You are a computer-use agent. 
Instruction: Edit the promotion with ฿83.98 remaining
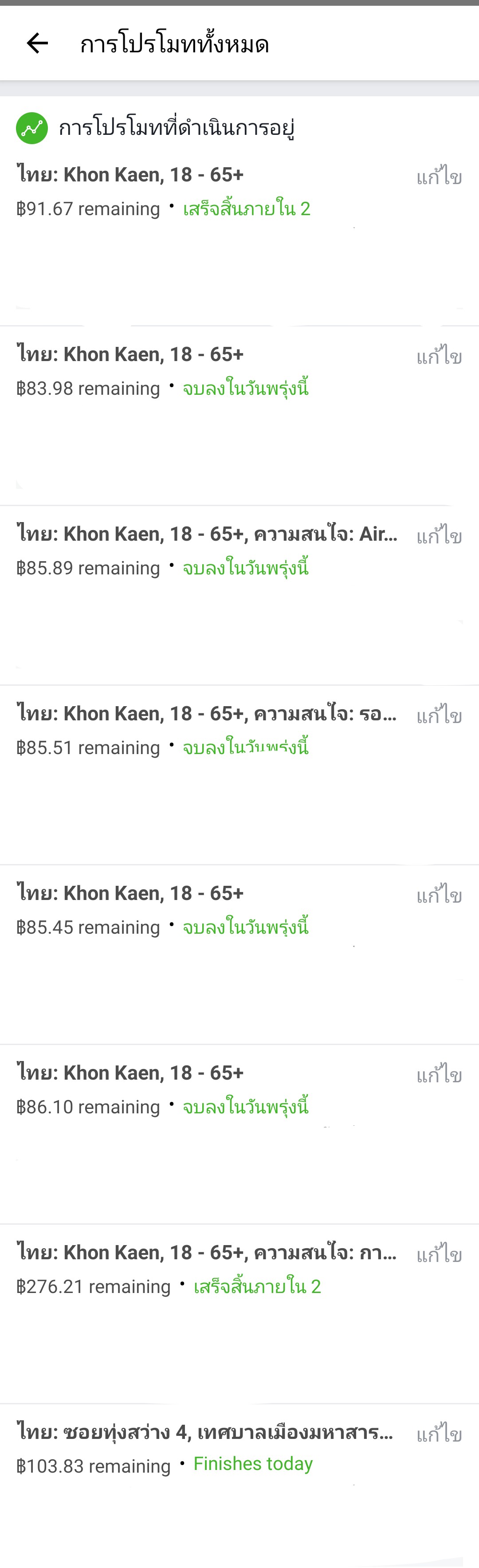tap(439, 356)
